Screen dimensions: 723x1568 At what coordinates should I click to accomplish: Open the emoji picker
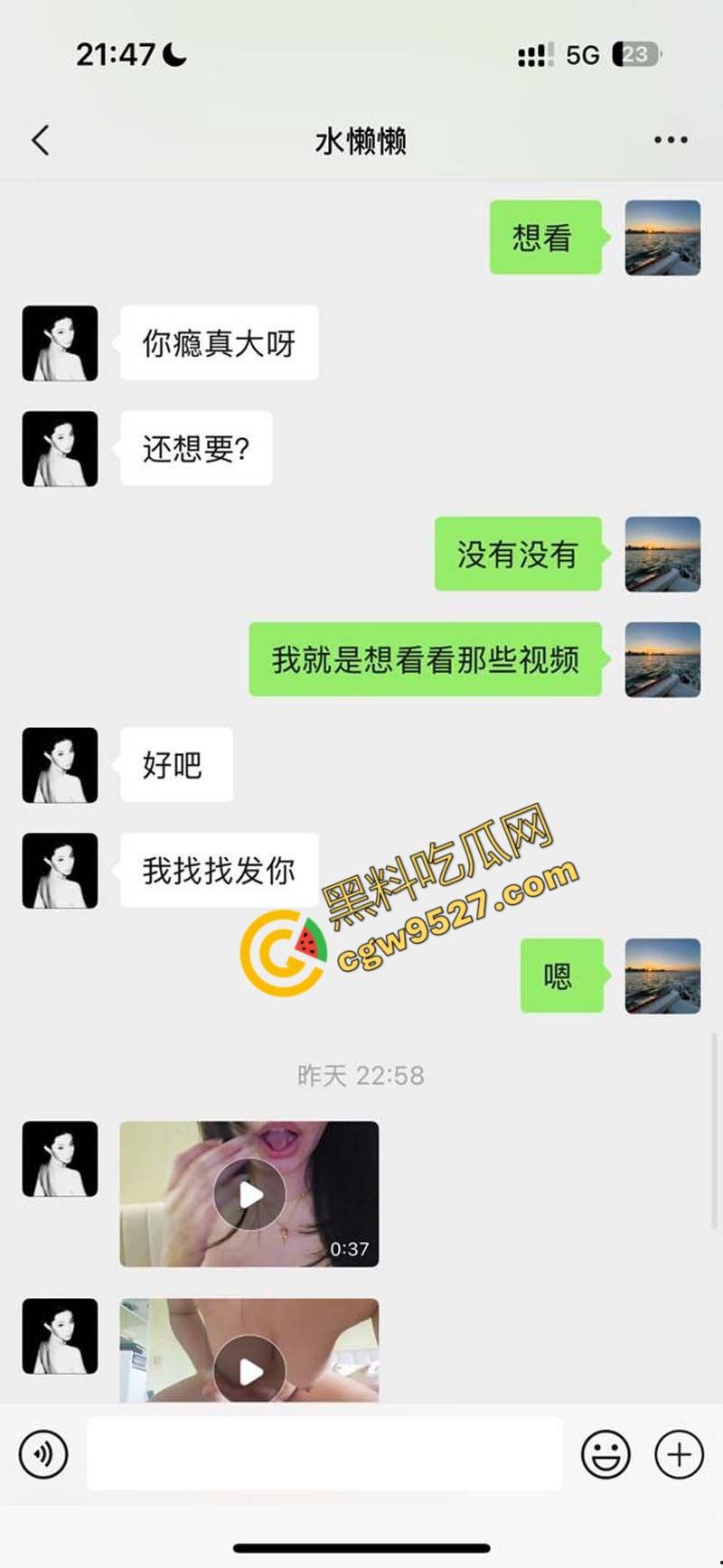[x=607, y=1454]
